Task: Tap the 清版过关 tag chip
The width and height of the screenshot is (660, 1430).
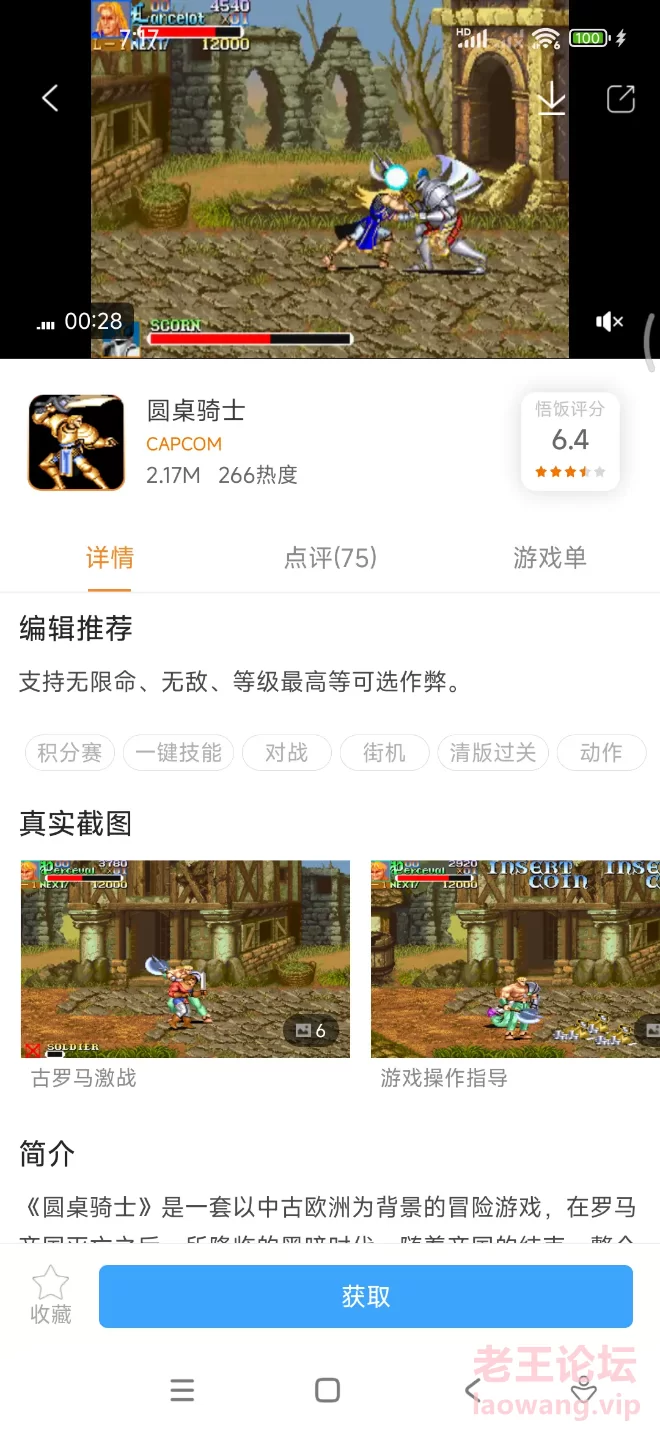Action: point(493,753)
